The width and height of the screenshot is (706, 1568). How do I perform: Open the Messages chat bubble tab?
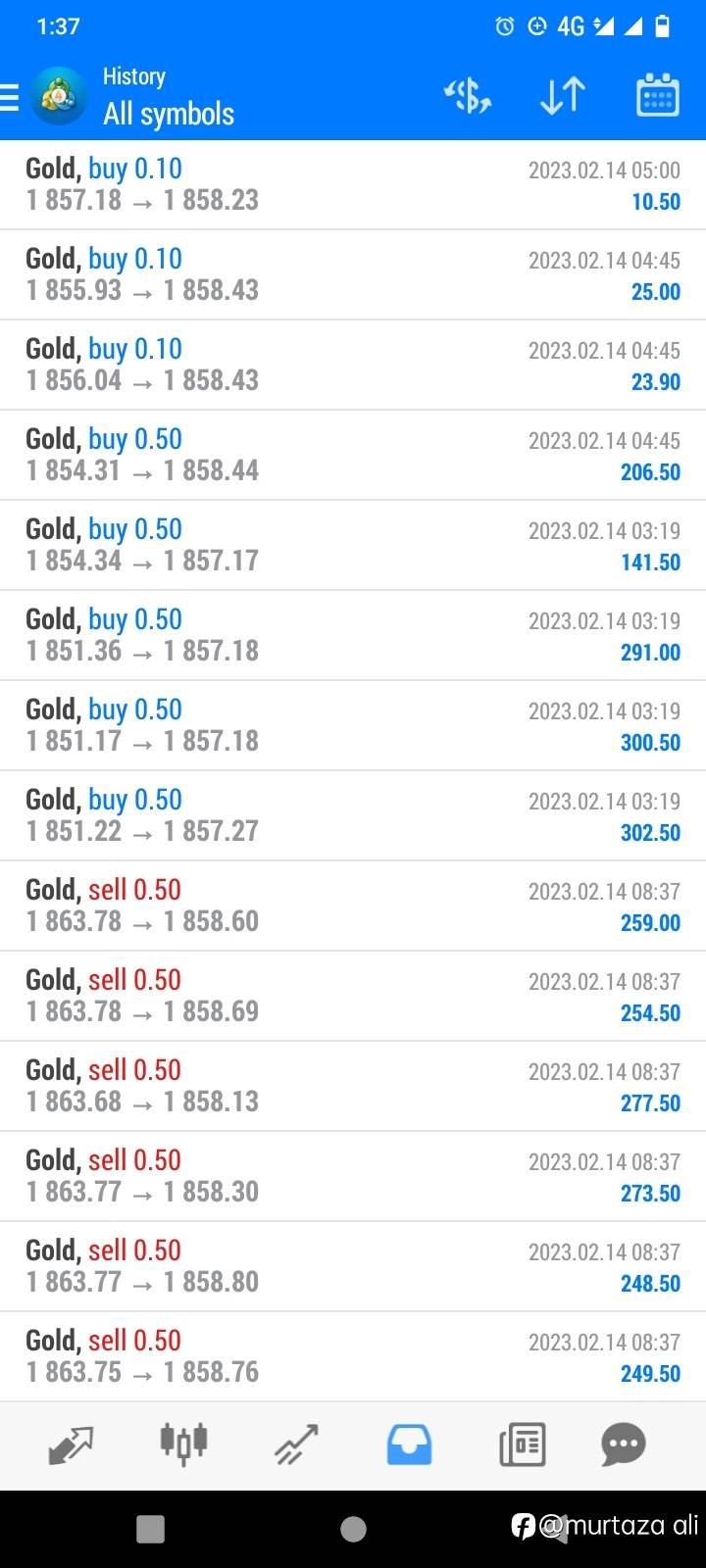point(624,1444)
